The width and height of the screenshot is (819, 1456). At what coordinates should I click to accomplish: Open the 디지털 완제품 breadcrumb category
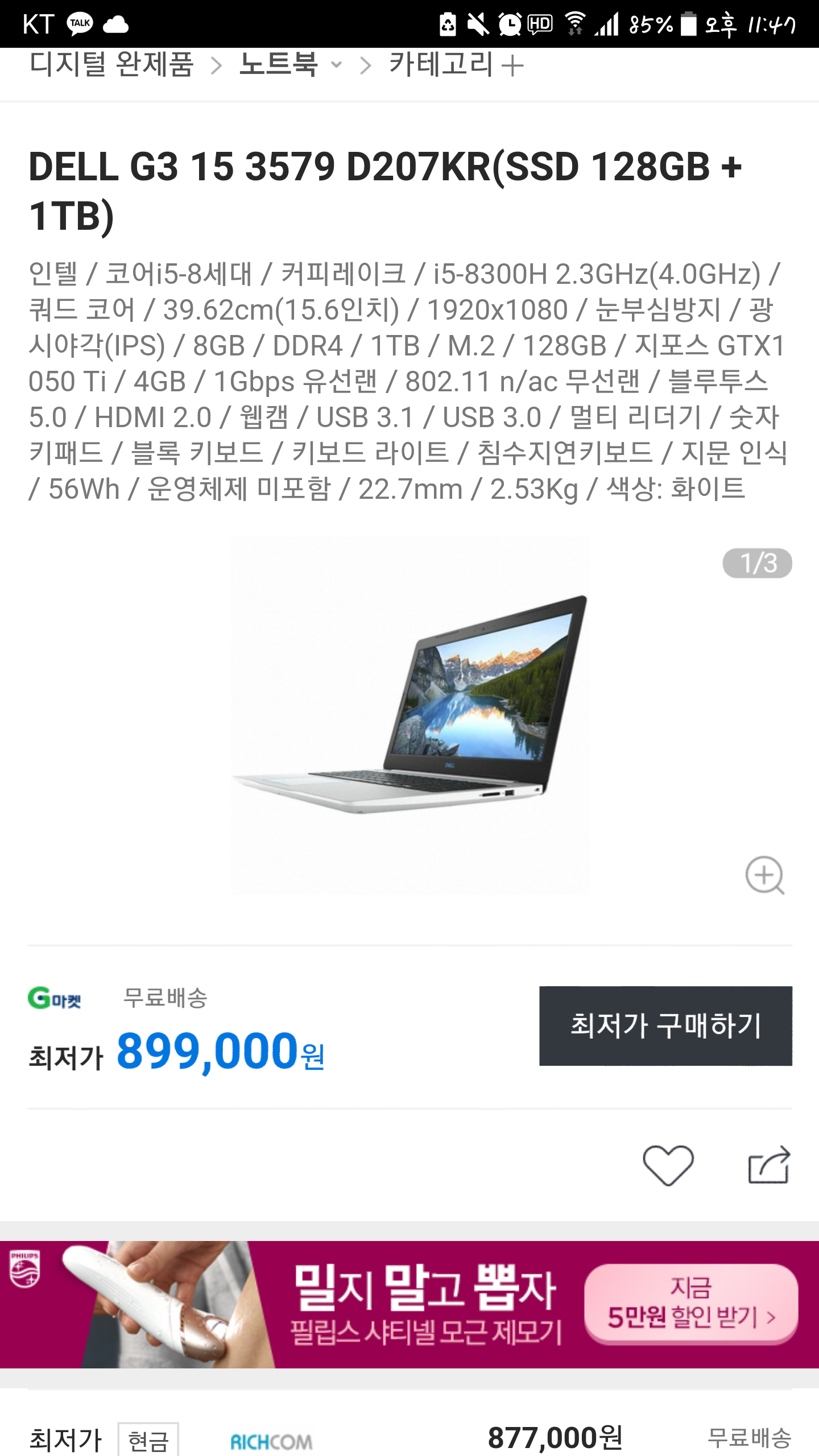click(x=111, y=64)
